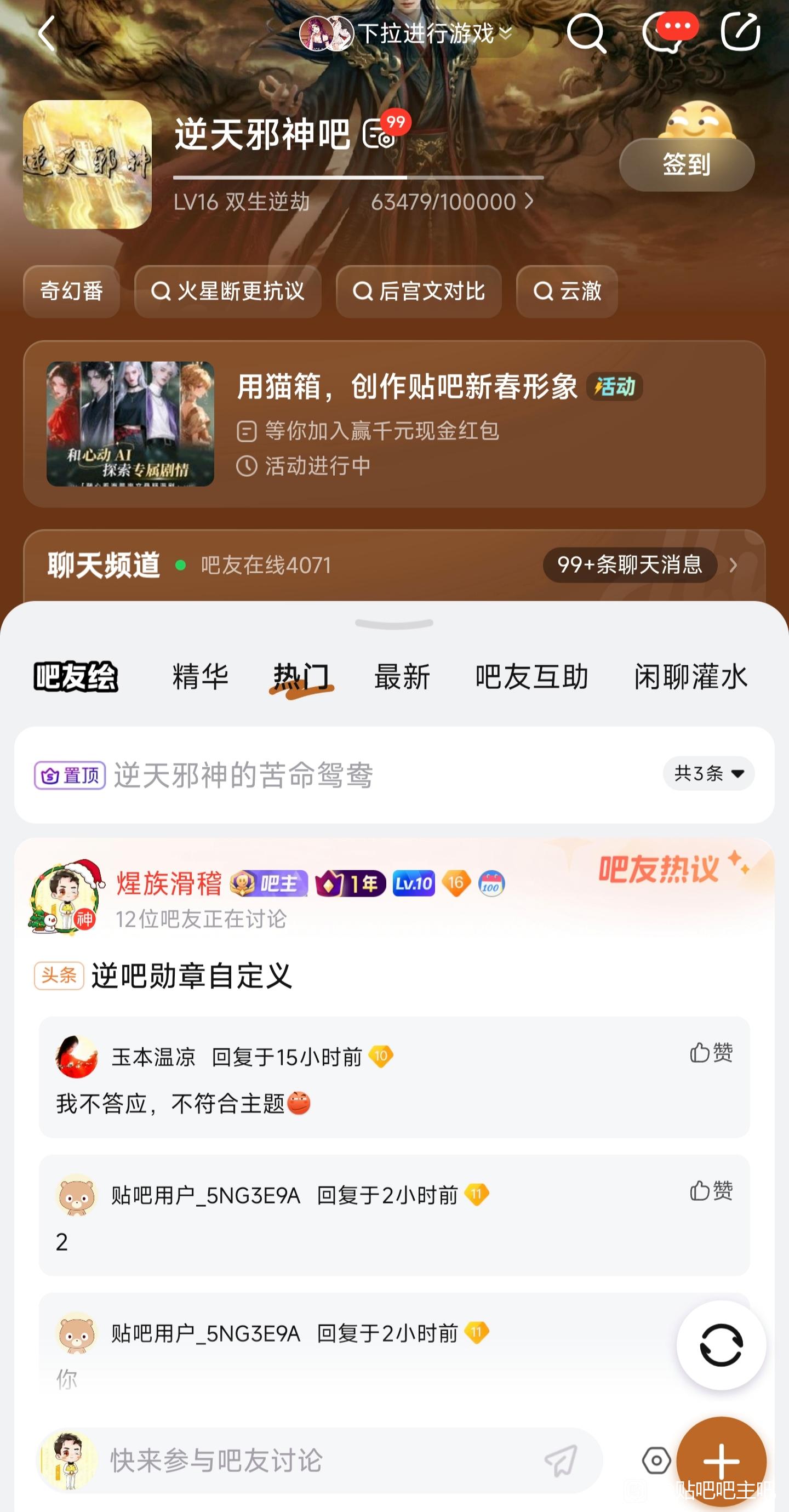Create a new post with the plus button

tap(721, 1461)
